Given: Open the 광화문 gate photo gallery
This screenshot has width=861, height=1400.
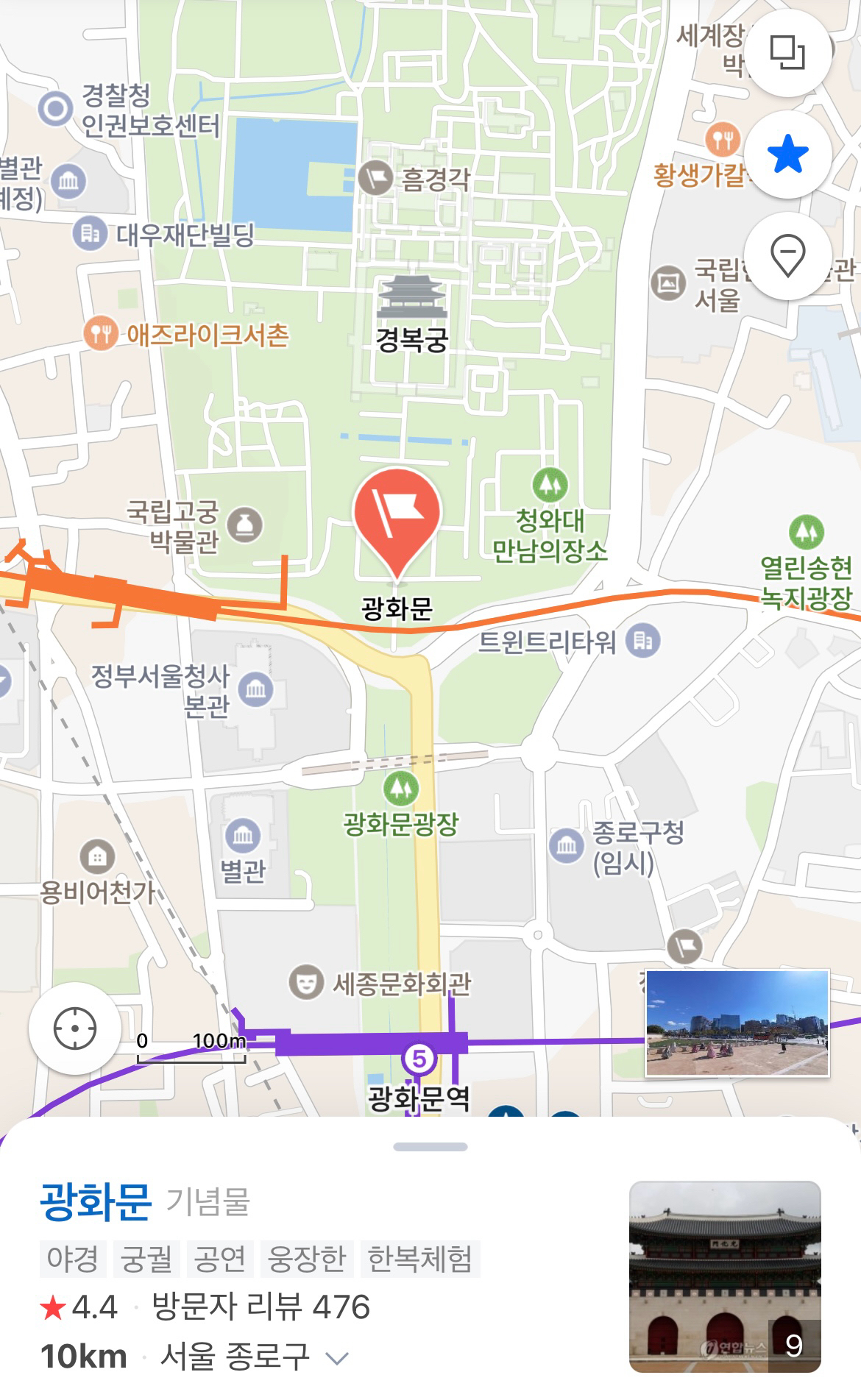Looking at the screenshot, I should 725,1276.
